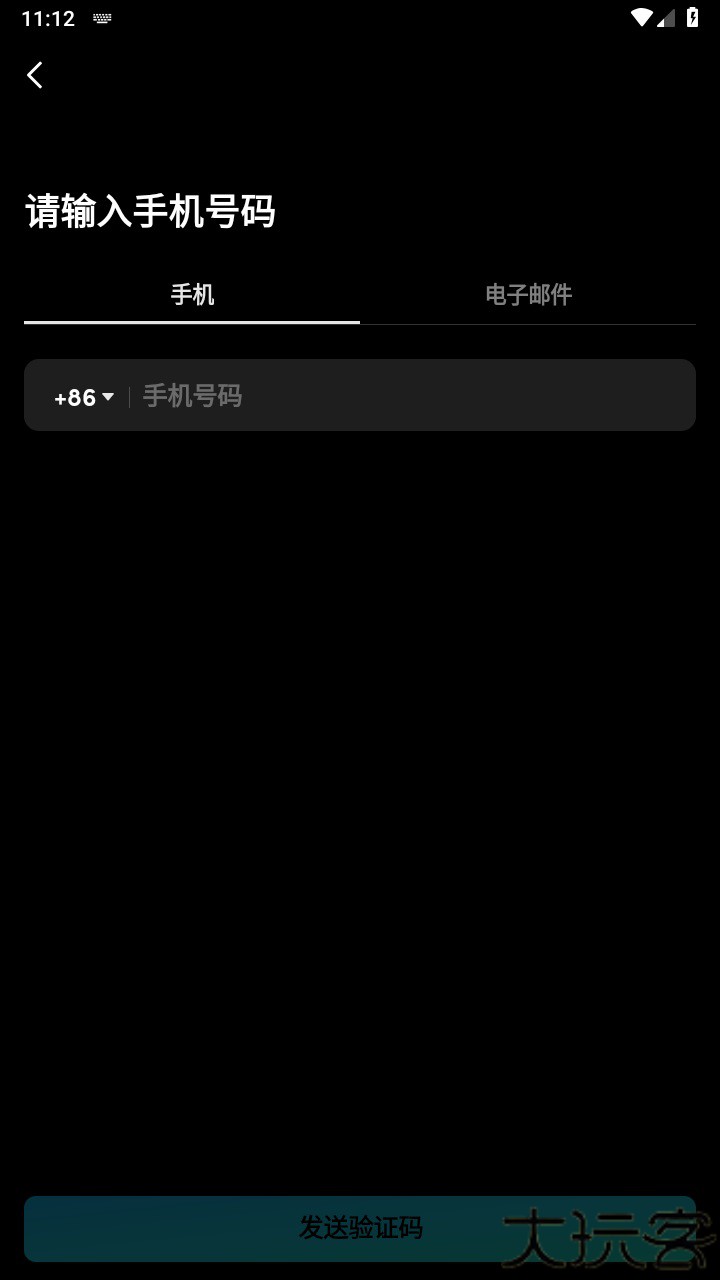Select the 手机 tab
Screen dimensions: 720x1280
(191, 294)
